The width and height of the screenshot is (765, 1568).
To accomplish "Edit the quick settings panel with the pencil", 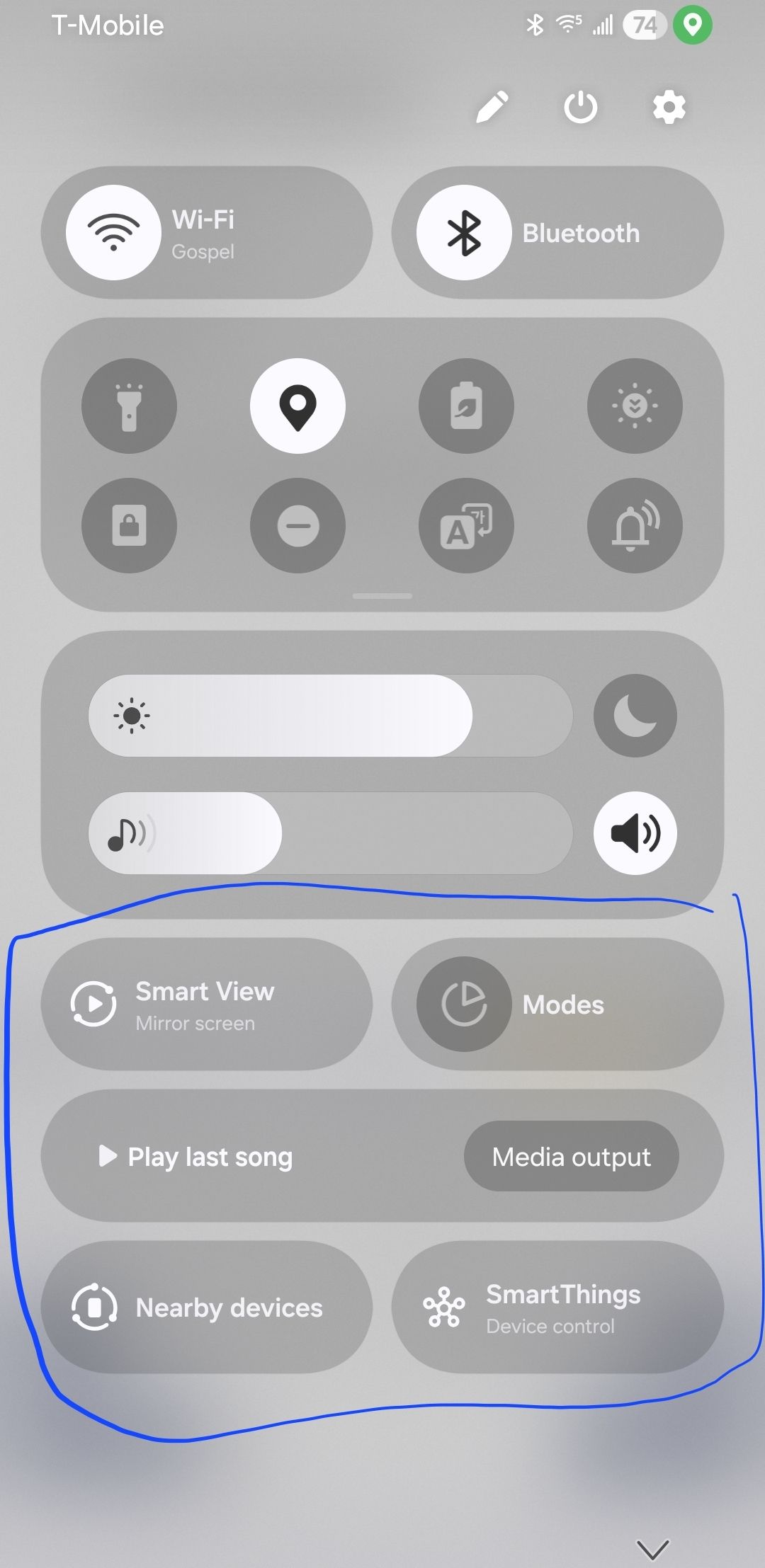I will pos(492,108).
